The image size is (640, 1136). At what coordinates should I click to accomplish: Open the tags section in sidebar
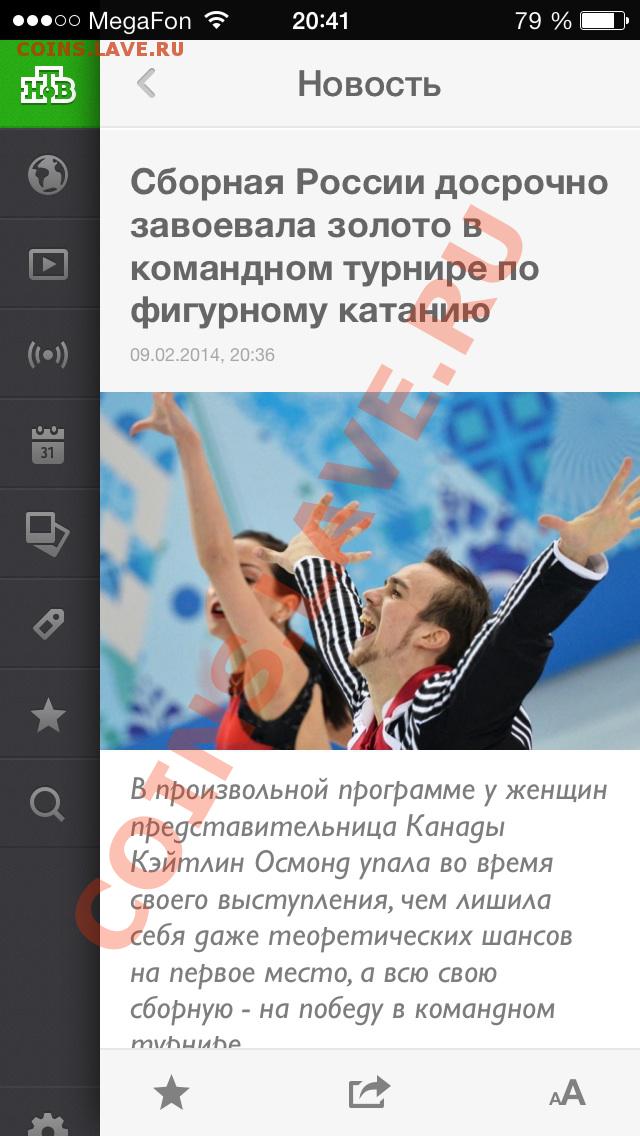(48, 624)
